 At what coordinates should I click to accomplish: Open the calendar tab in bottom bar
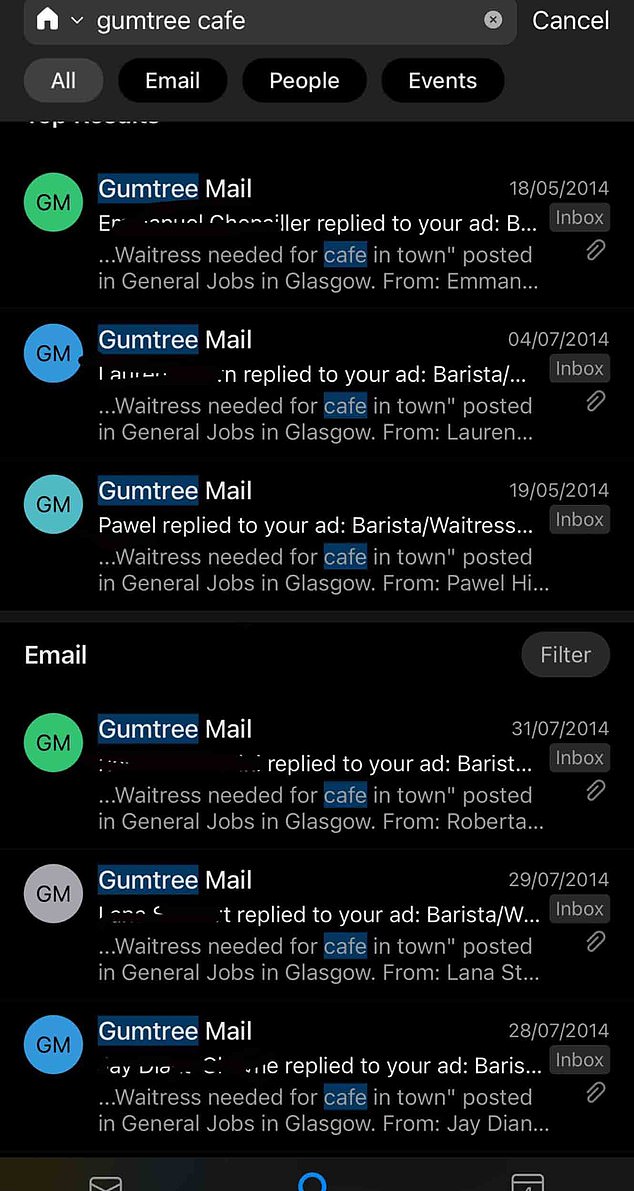click(x=527, y=1182)
